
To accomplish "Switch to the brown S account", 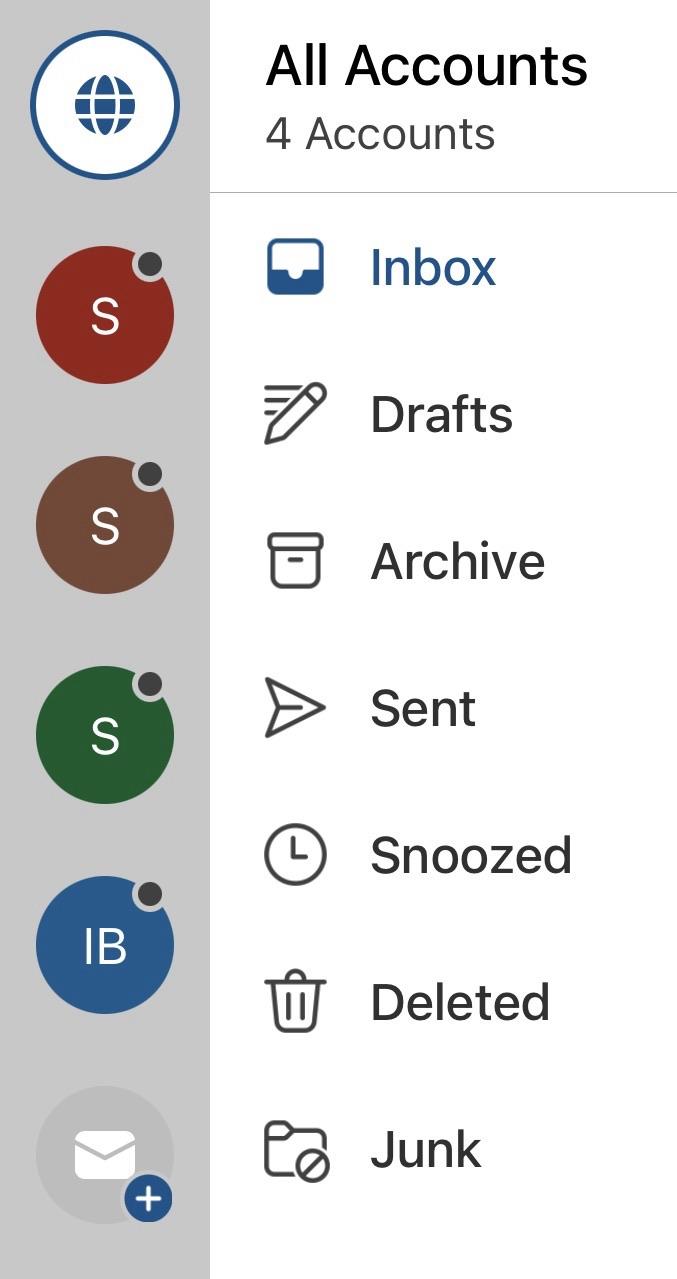I will click(x=105, y=525).
